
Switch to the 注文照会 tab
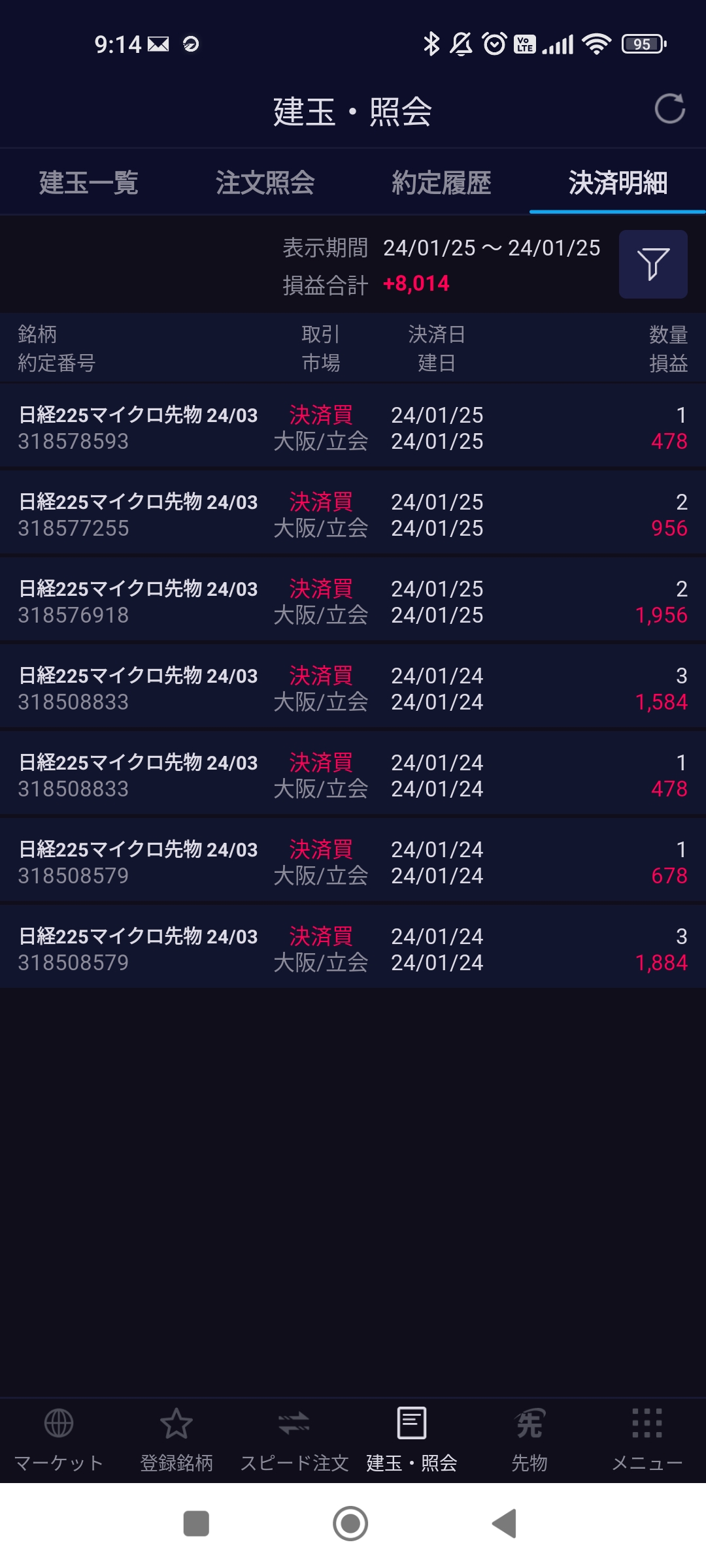pyautogui.click(x=265, y=182)
